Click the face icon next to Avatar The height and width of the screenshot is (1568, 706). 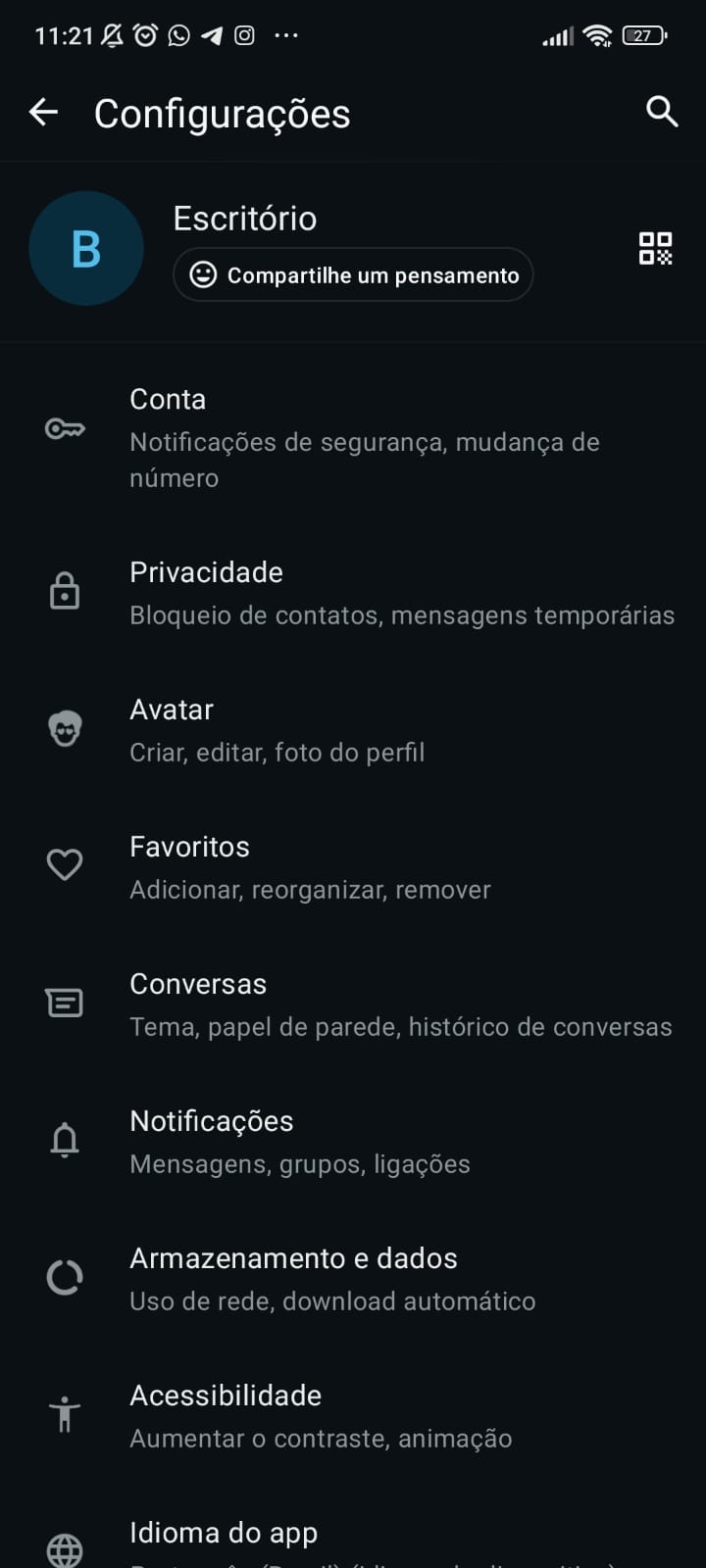pos(65,728)
